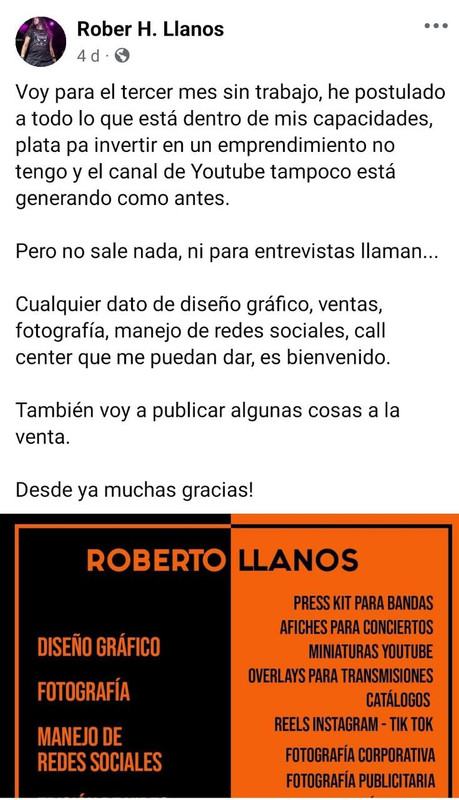Open the attached Roberto Llanos services image
The image size is (459, 800).
click(x=230, y=657)
